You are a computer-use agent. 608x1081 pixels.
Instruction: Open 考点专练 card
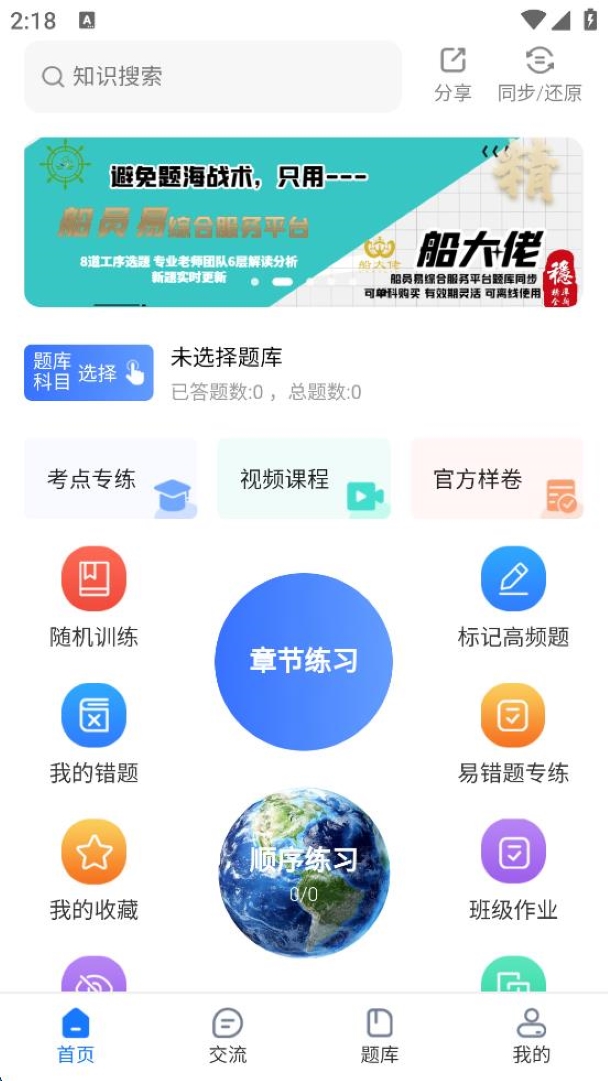pyautogui.click(x=110, y=479)
